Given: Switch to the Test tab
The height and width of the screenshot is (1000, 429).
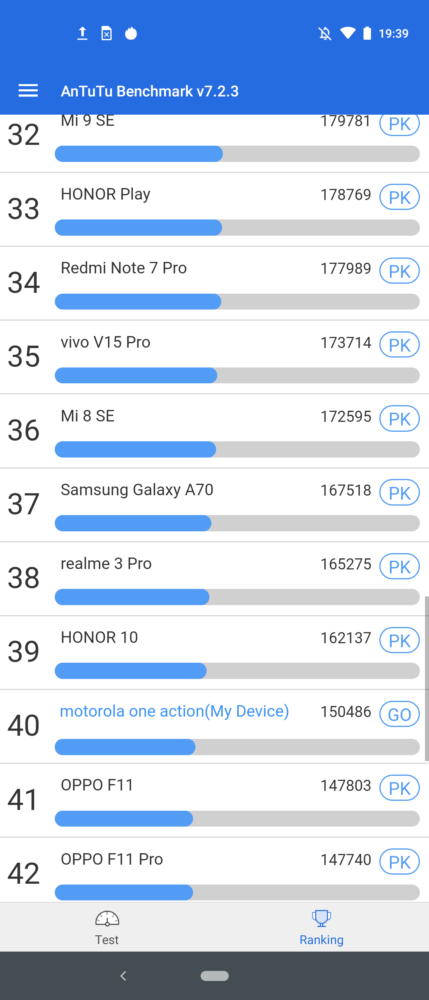Looking at the screenshot, I should click(x=107, y=927).
